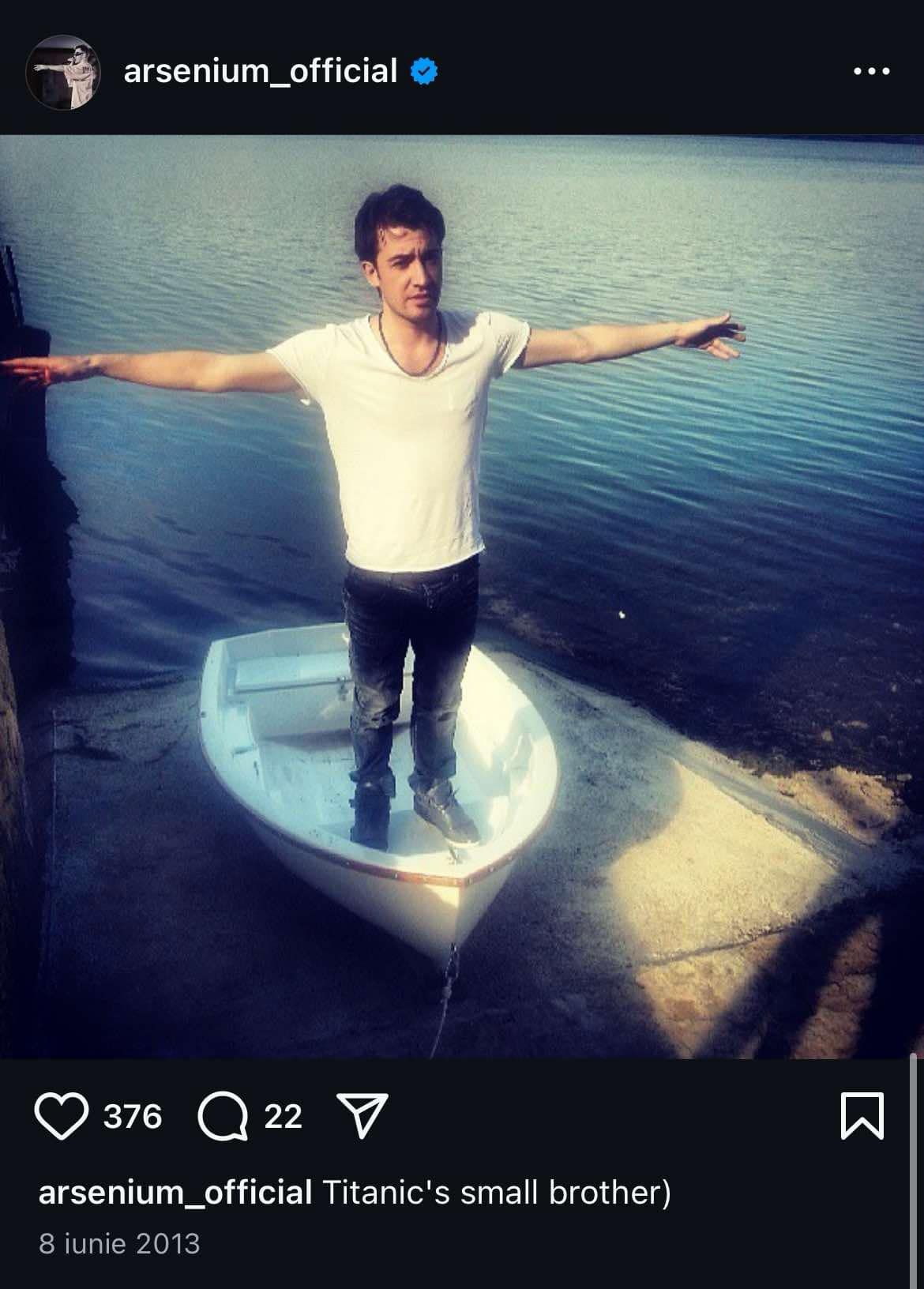
Task: Open the arsenium_official username in header
Action: point(260,71)
